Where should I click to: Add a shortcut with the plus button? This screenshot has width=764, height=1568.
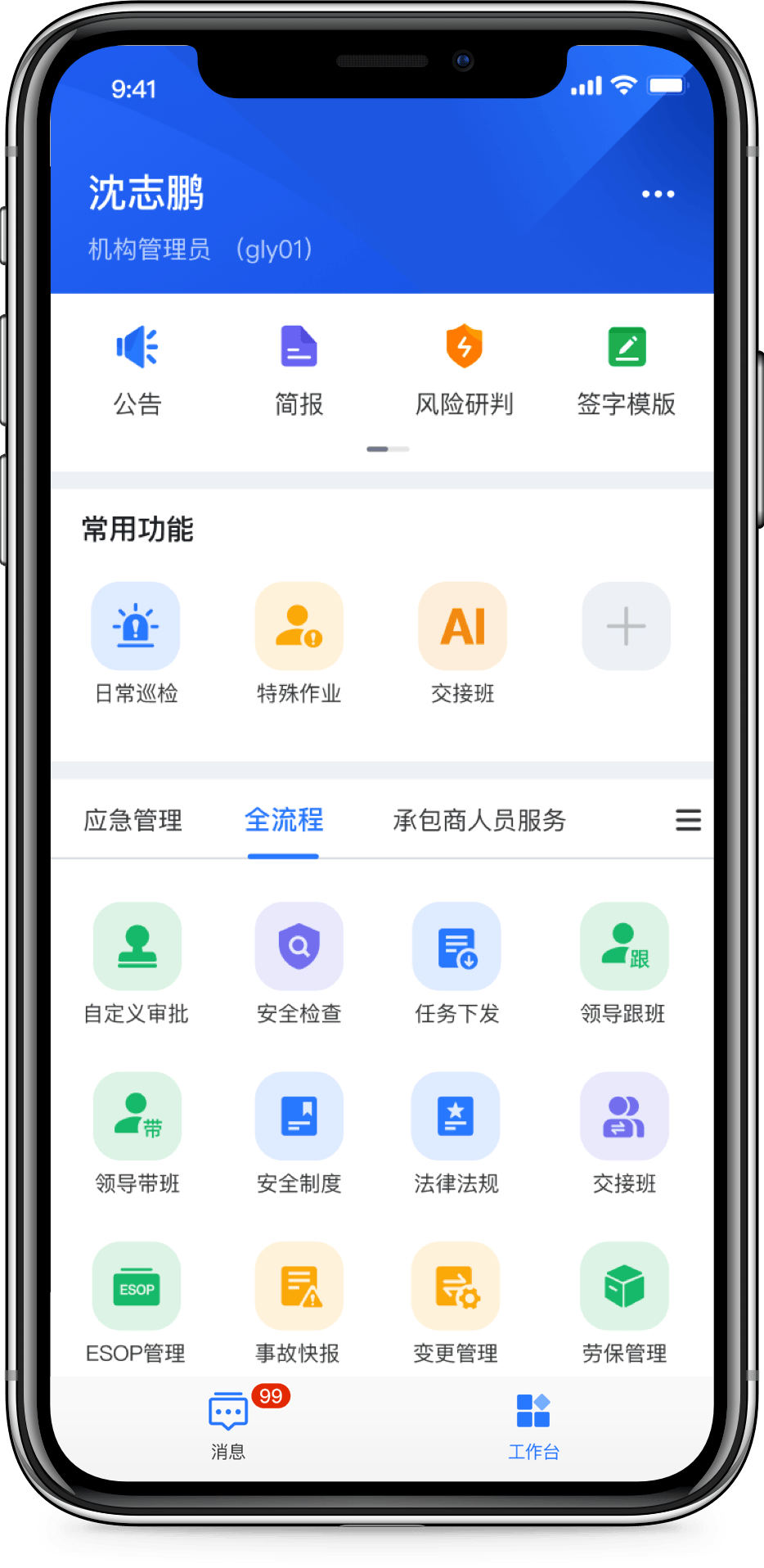(x=626, y=627)
